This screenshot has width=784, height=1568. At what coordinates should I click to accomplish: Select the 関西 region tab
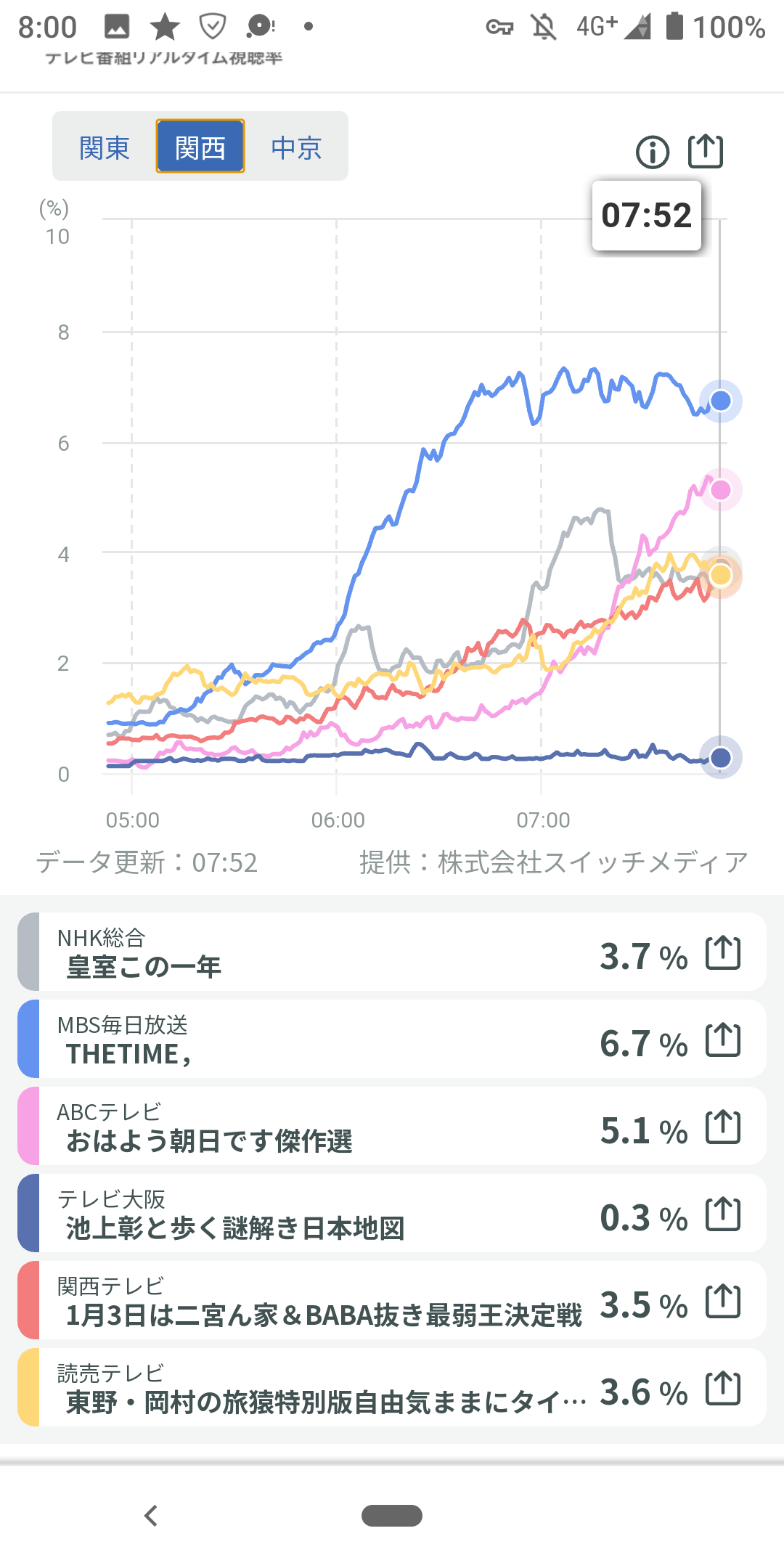click(200, 147)
